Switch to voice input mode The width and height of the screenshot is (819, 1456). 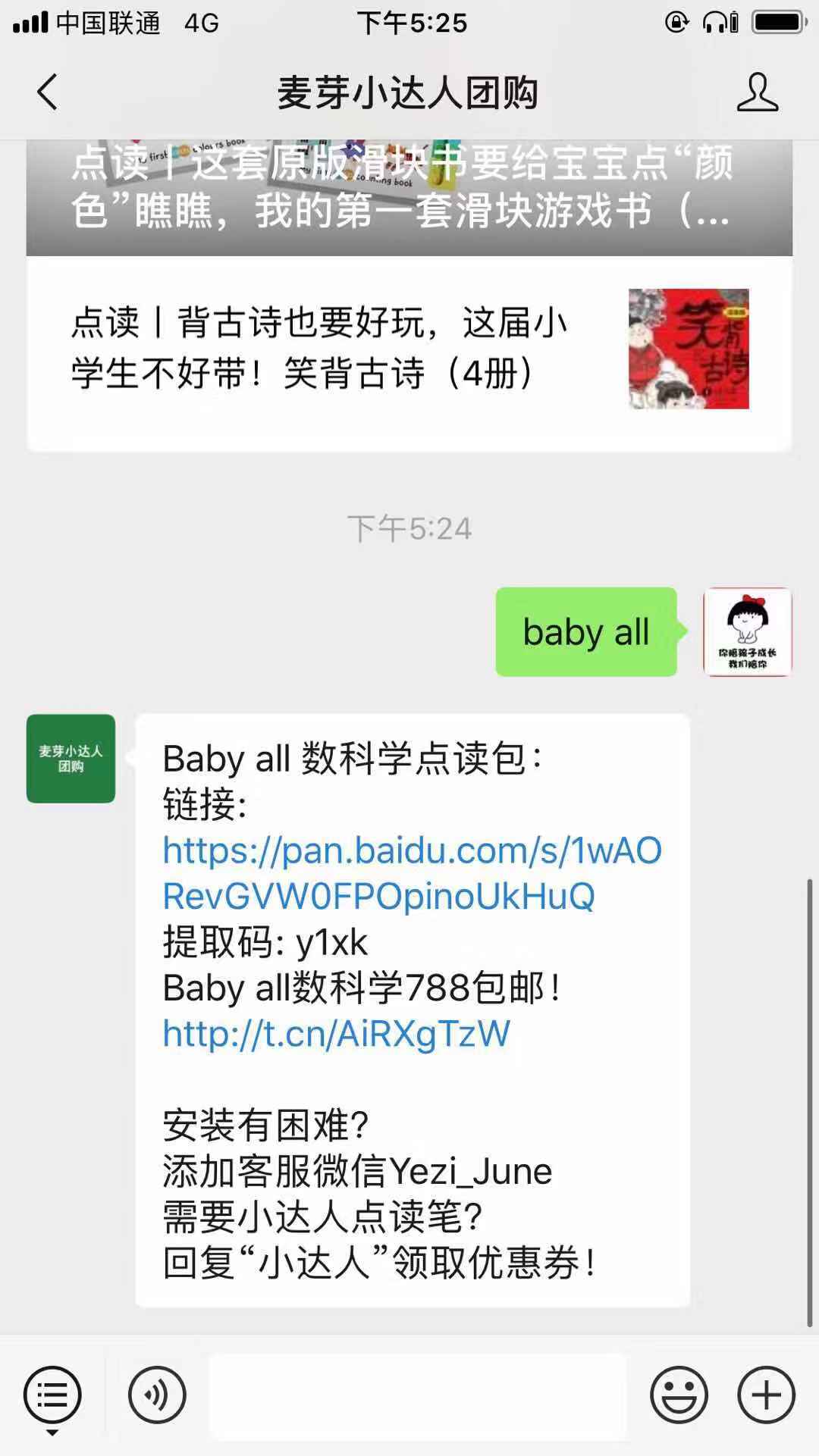click(x=157, y=1395)
